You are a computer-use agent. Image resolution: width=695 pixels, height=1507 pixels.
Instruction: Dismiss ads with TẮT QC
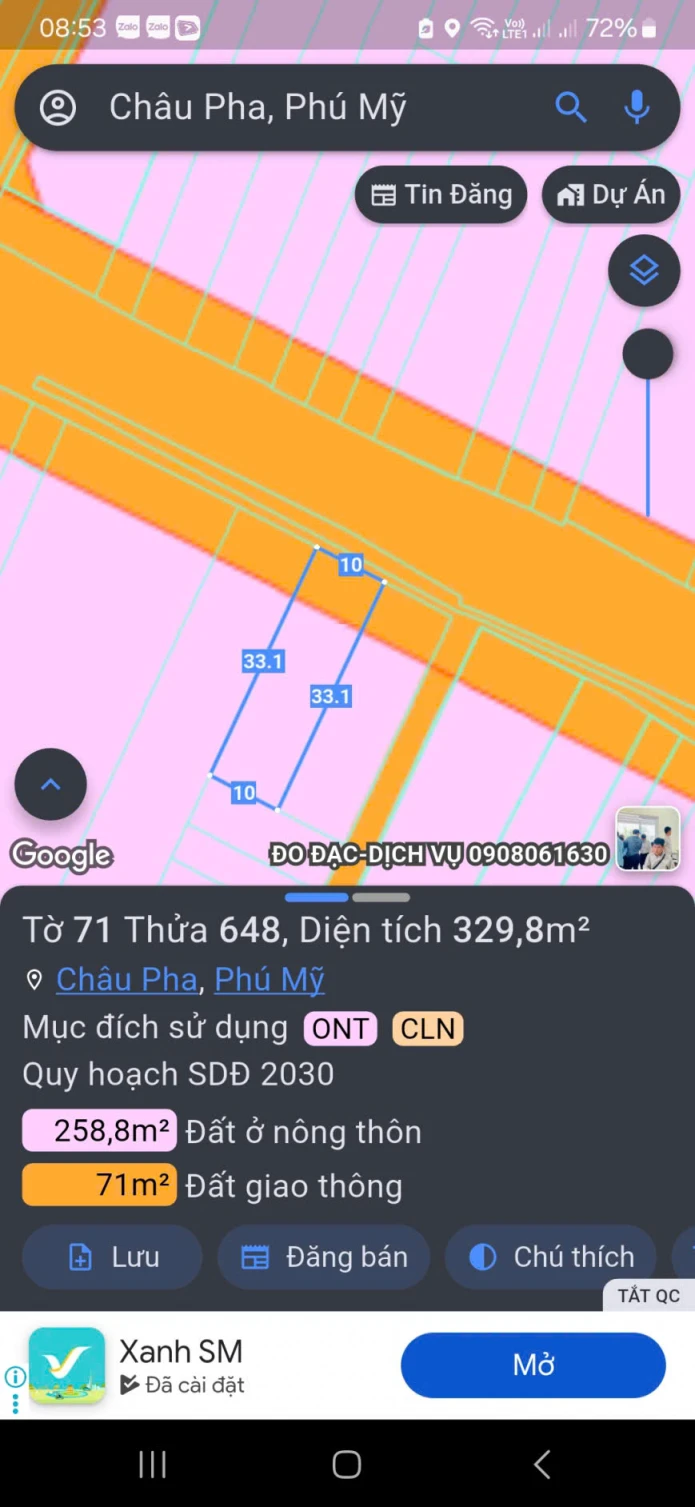(648, 1296)
